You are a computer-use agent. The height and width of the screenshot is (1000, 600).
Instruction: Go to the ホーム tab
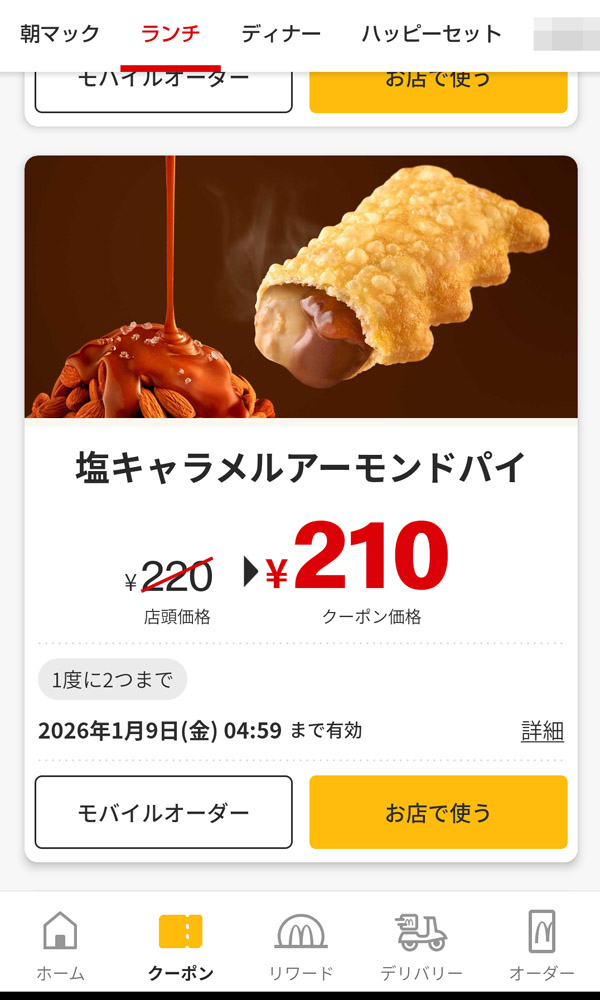(x=60, y=945)
